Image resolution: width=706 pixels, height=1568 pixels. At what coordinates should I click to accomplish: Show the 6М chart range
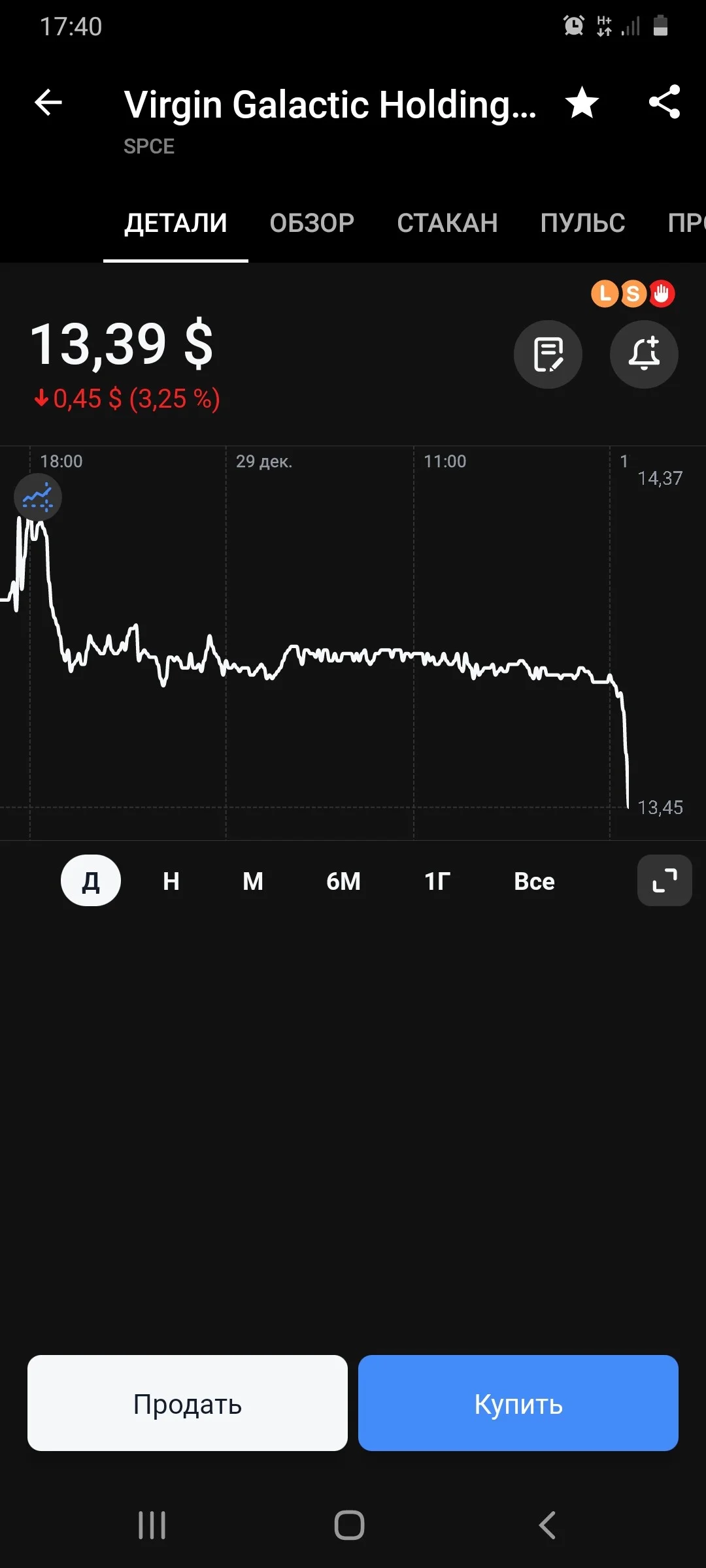tap(343, 881)
